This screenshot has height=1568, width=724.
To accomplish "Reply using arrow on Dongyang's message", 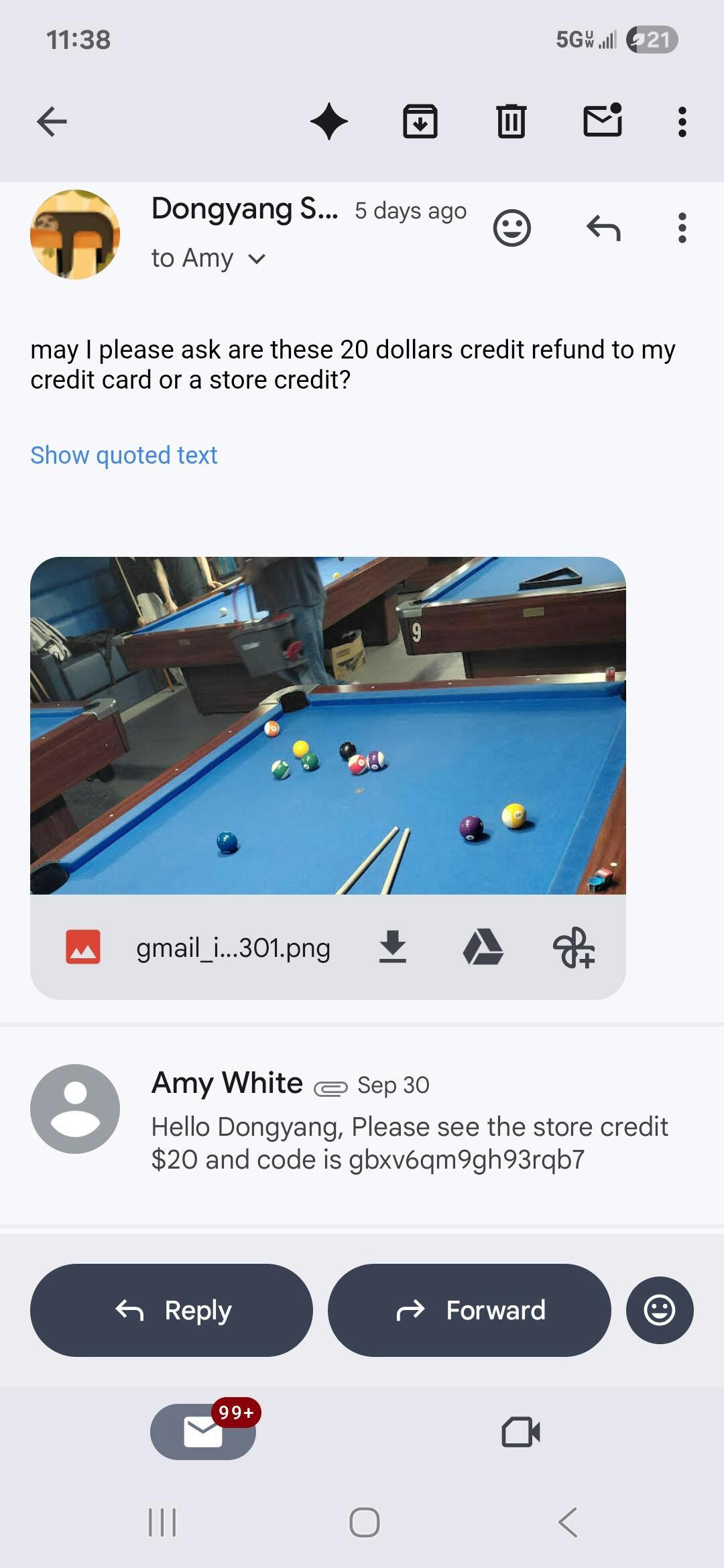I will 603,228.
